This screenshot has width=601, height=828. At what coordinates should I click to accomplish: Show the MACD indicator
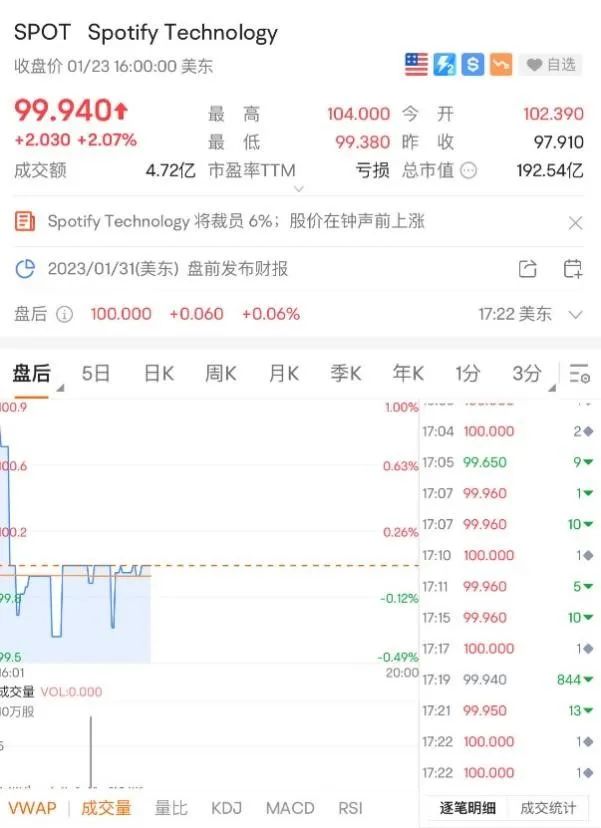click(x=290, y=808)
